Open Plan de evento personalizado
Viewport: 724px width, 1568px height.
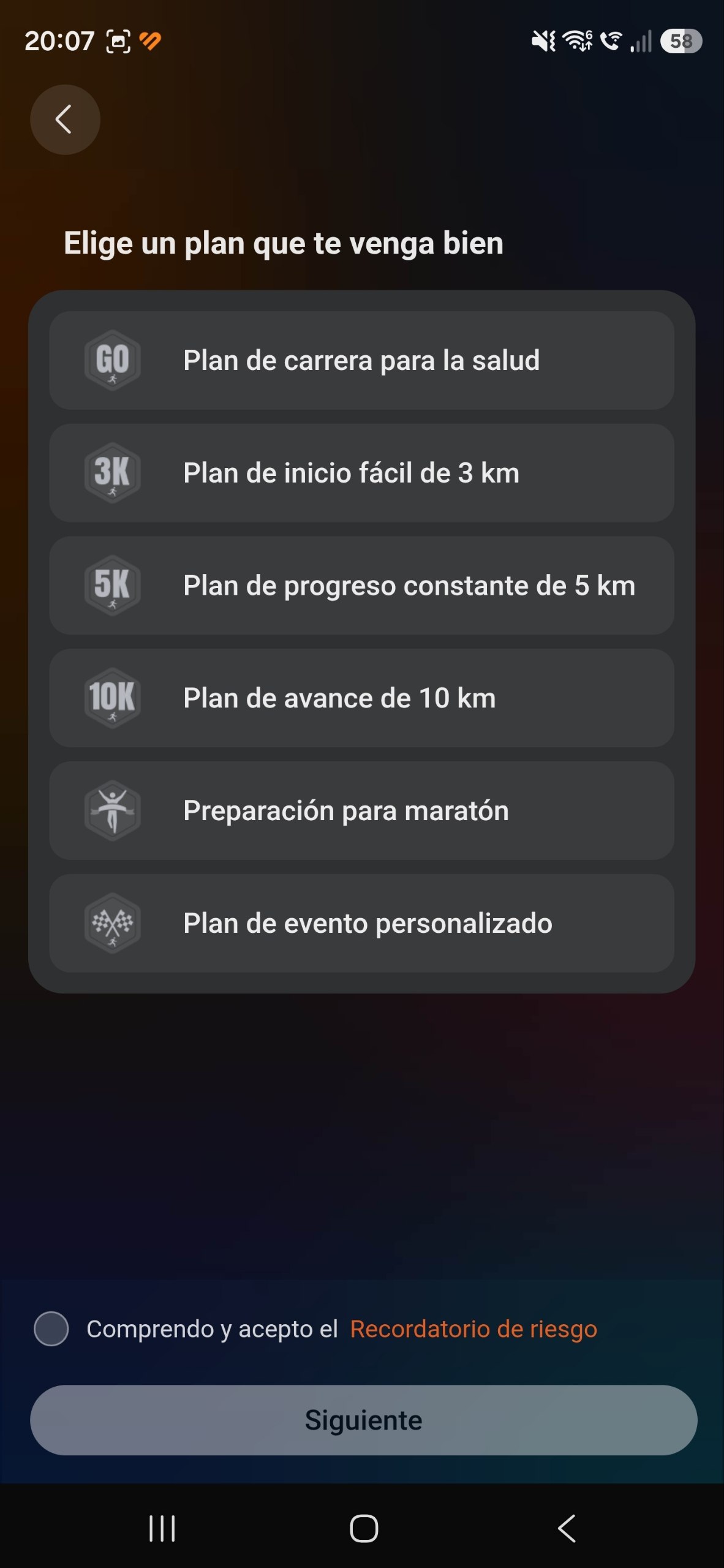click(361, 923)
